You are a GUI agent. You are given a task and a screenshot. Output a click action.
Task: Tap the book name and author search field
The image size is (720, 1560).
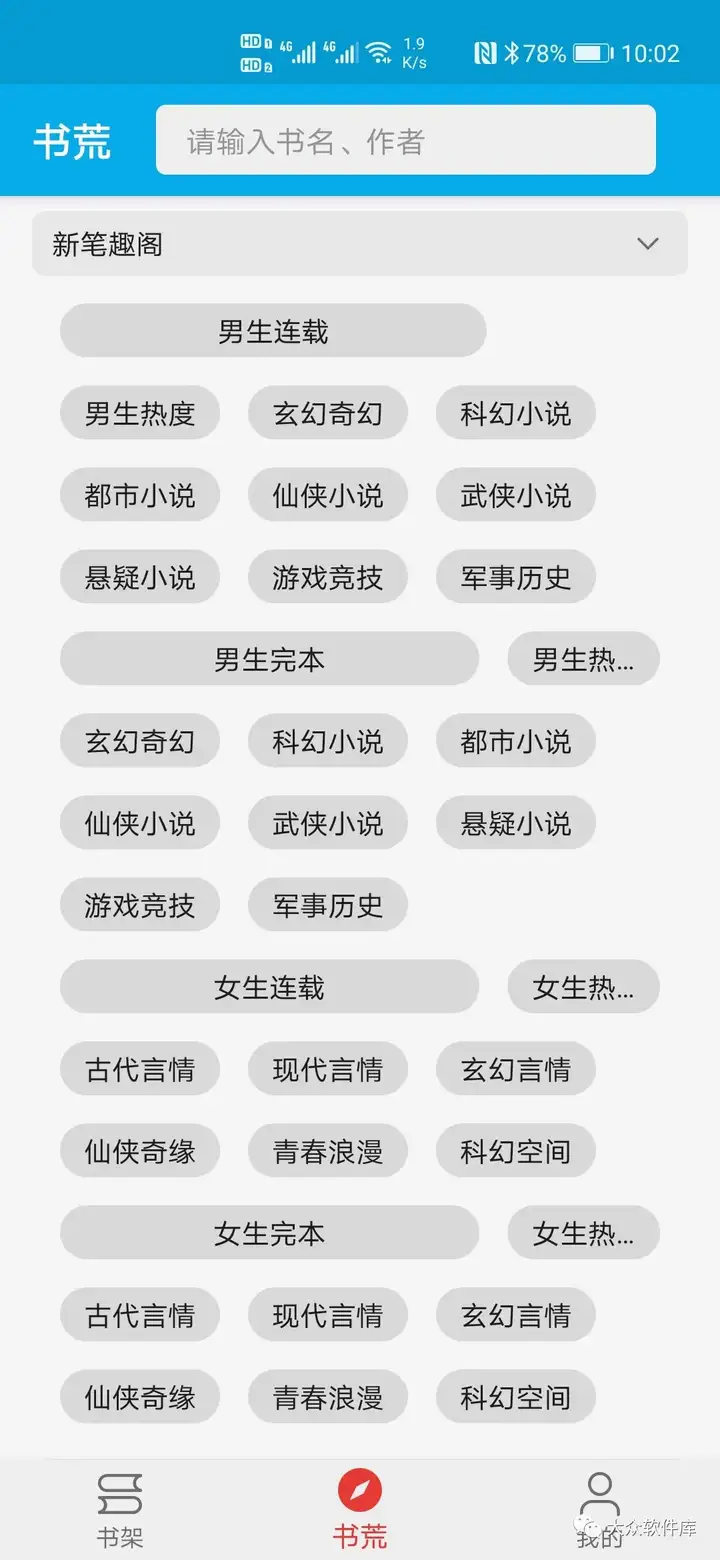pyautogui.click(x=405, y=140)
